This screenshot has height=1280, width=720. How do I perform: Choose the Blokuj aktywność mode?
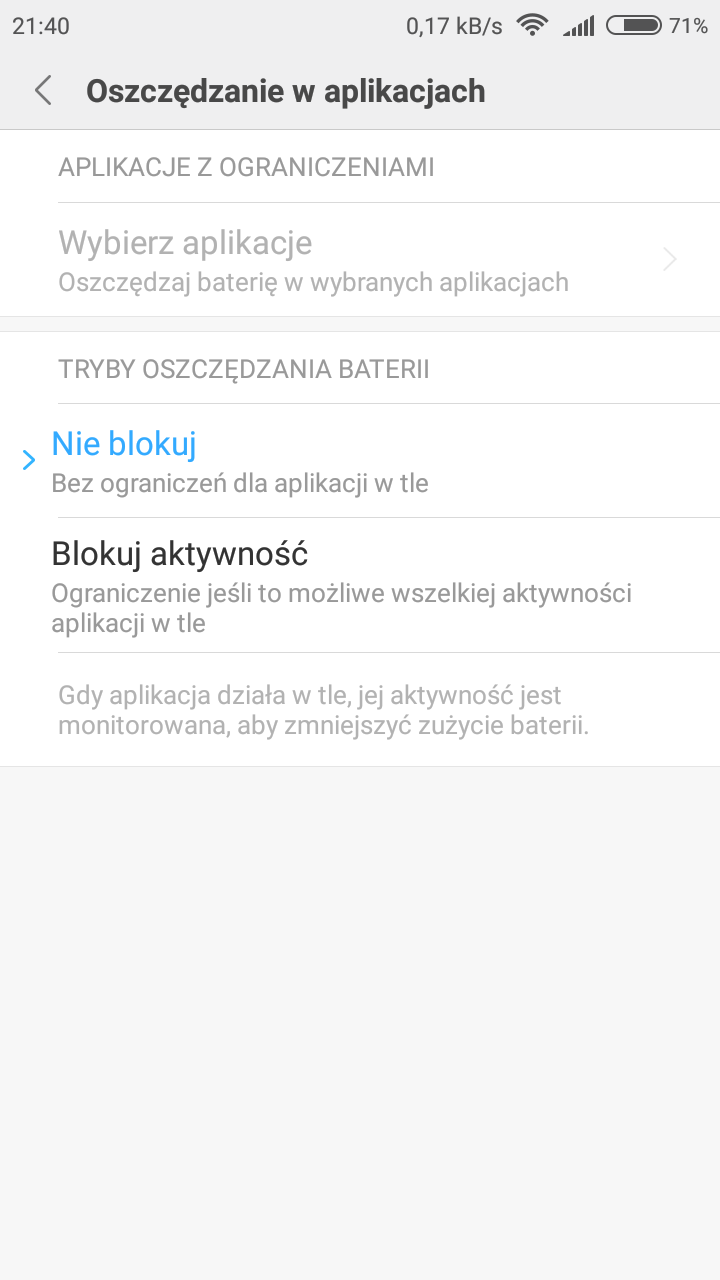pos(360,585)
